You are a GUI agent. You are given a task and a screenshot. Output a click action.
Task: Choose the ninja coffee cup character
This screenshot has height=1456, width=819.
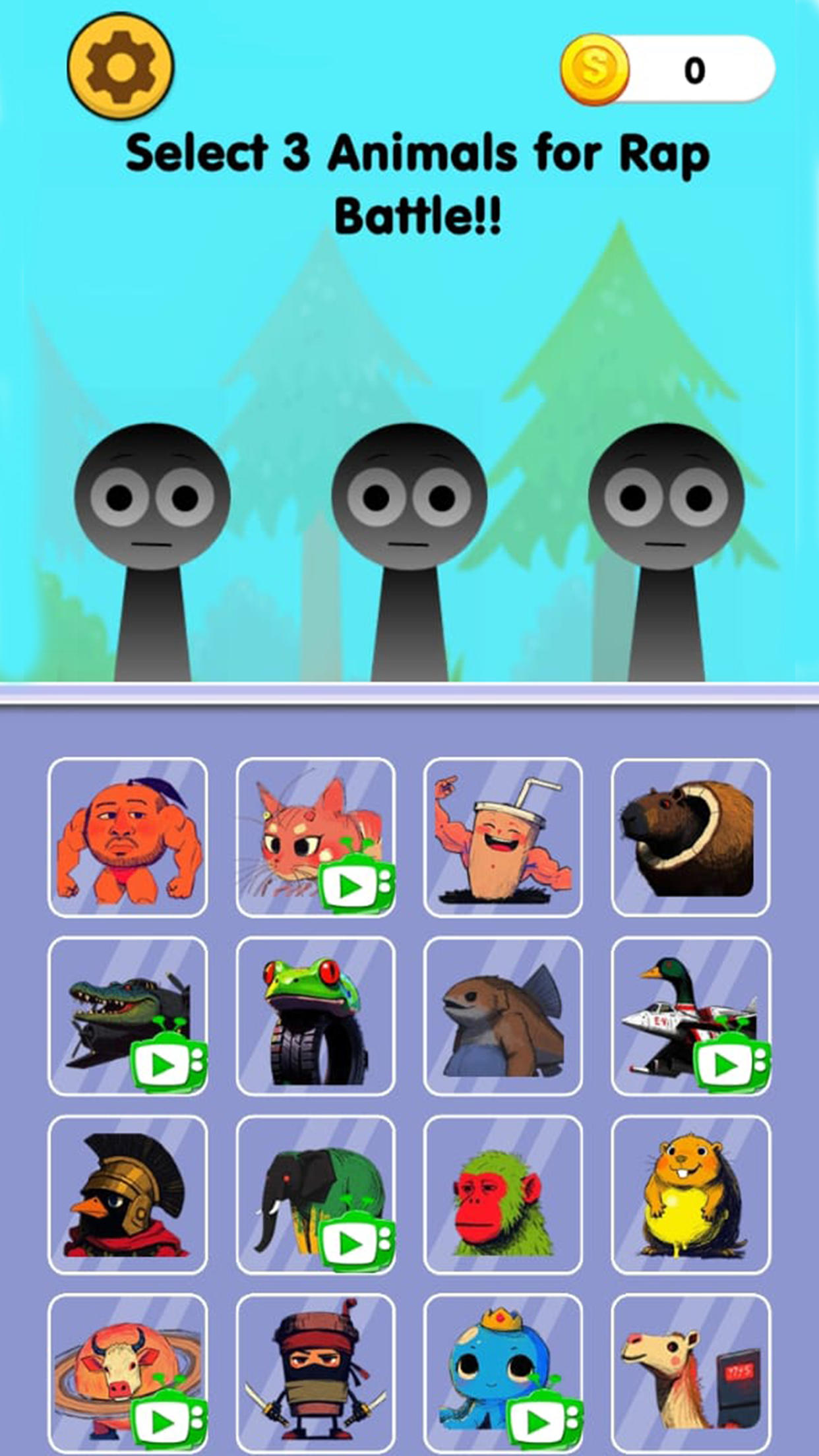click(x=315, y=1373)
